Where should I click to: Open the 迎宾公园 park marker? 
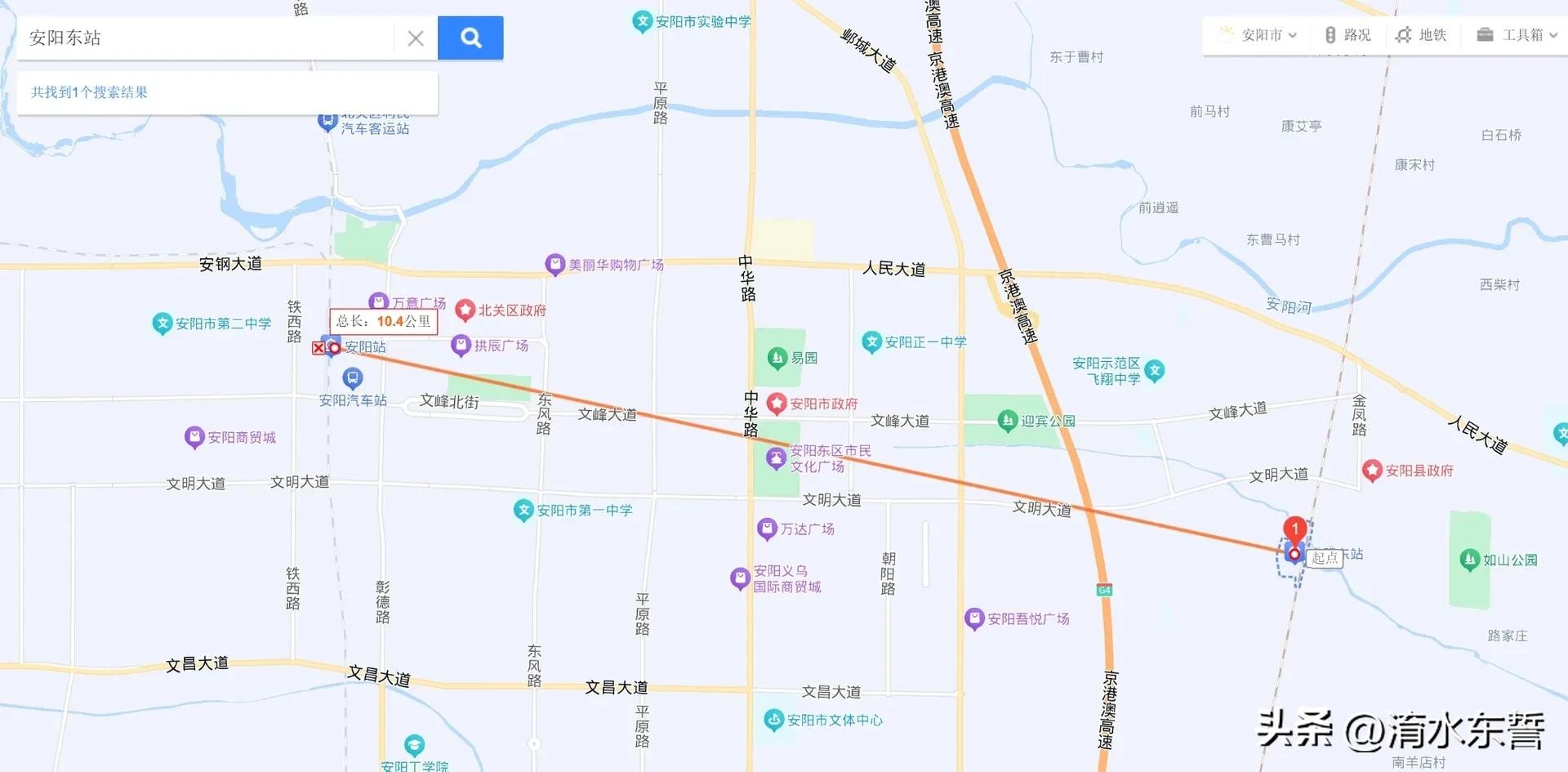[1007, 421]
